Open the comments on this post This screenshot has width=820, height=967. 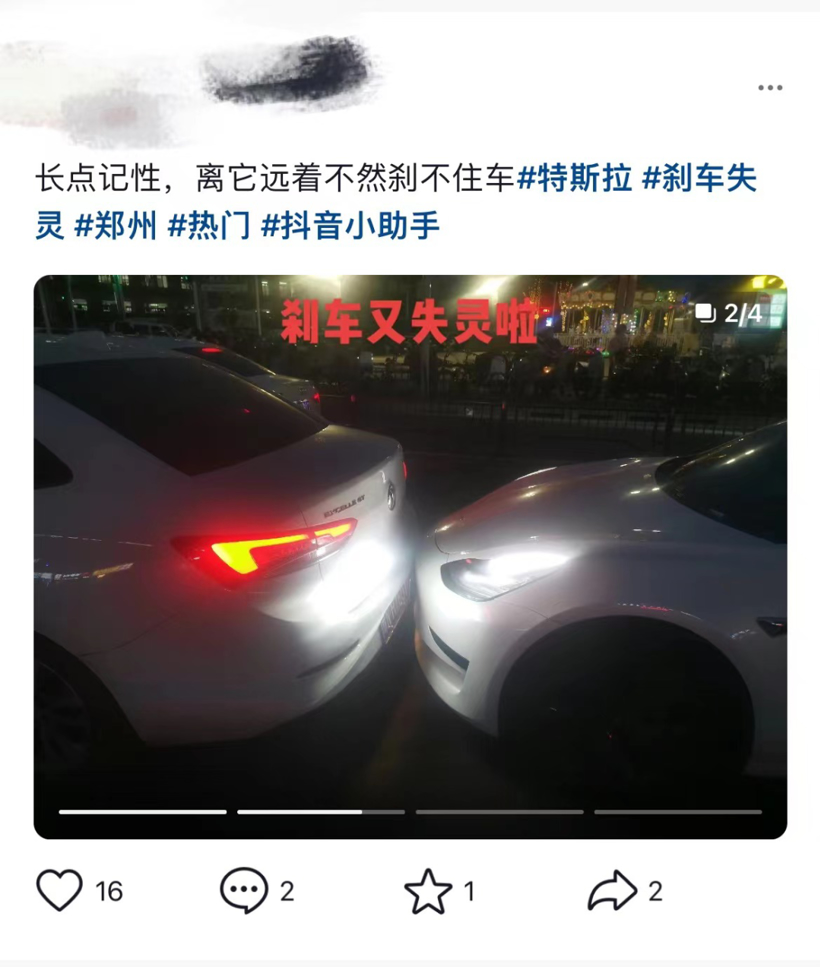click(x=244, y=890)
